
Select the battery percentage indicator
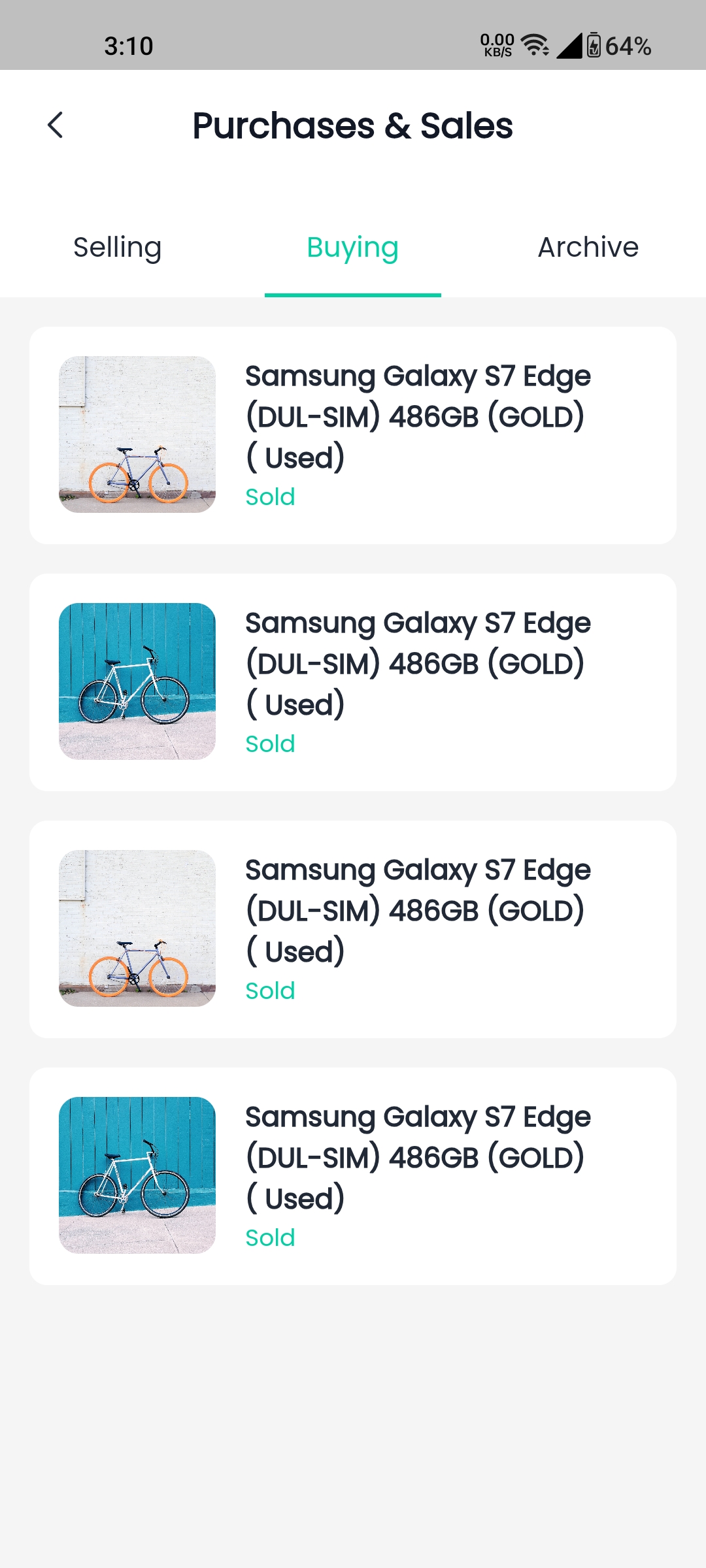coord(630,46)
